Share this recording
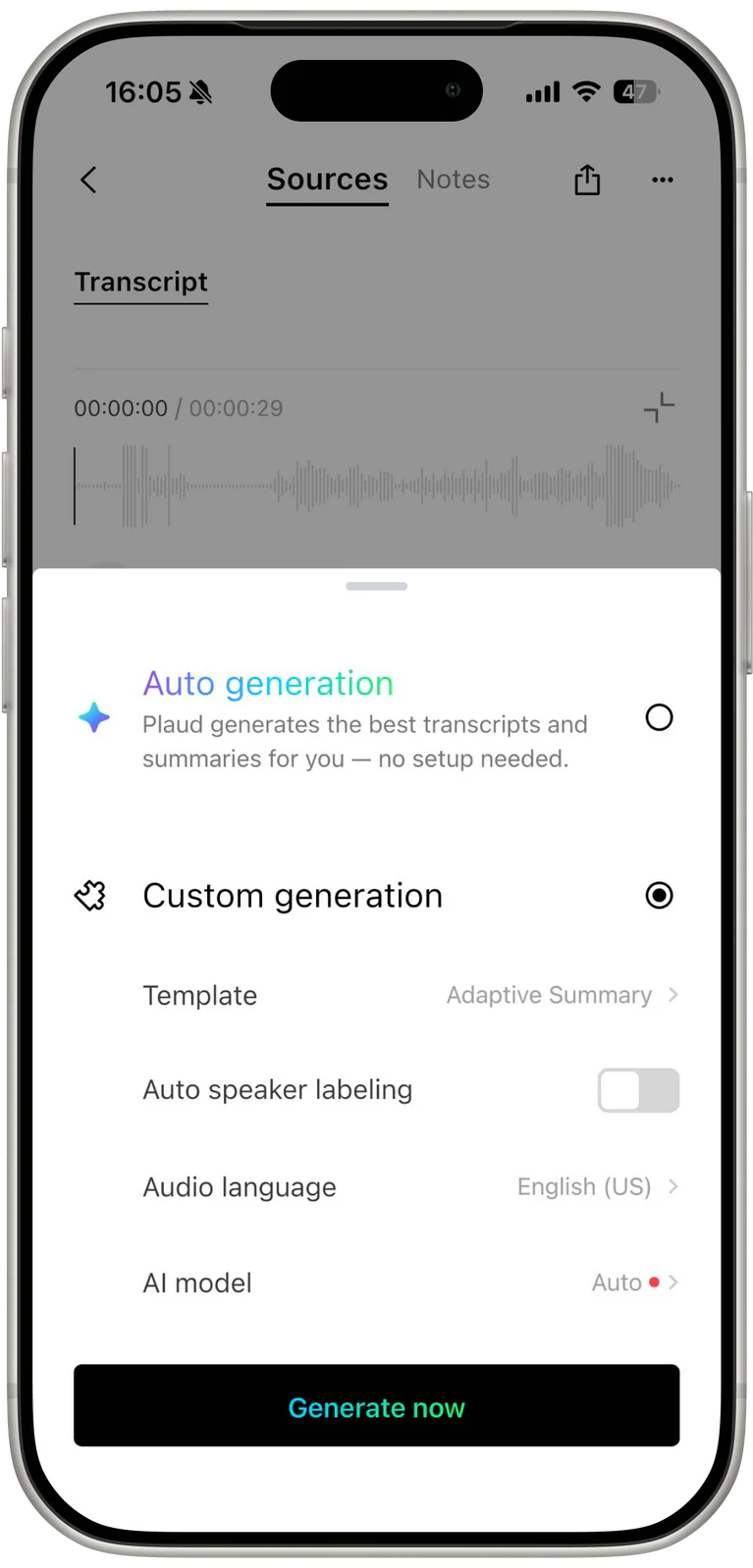Image resolution: width=753 pixels, height=1568 pixels. click(x=587, y=180)
